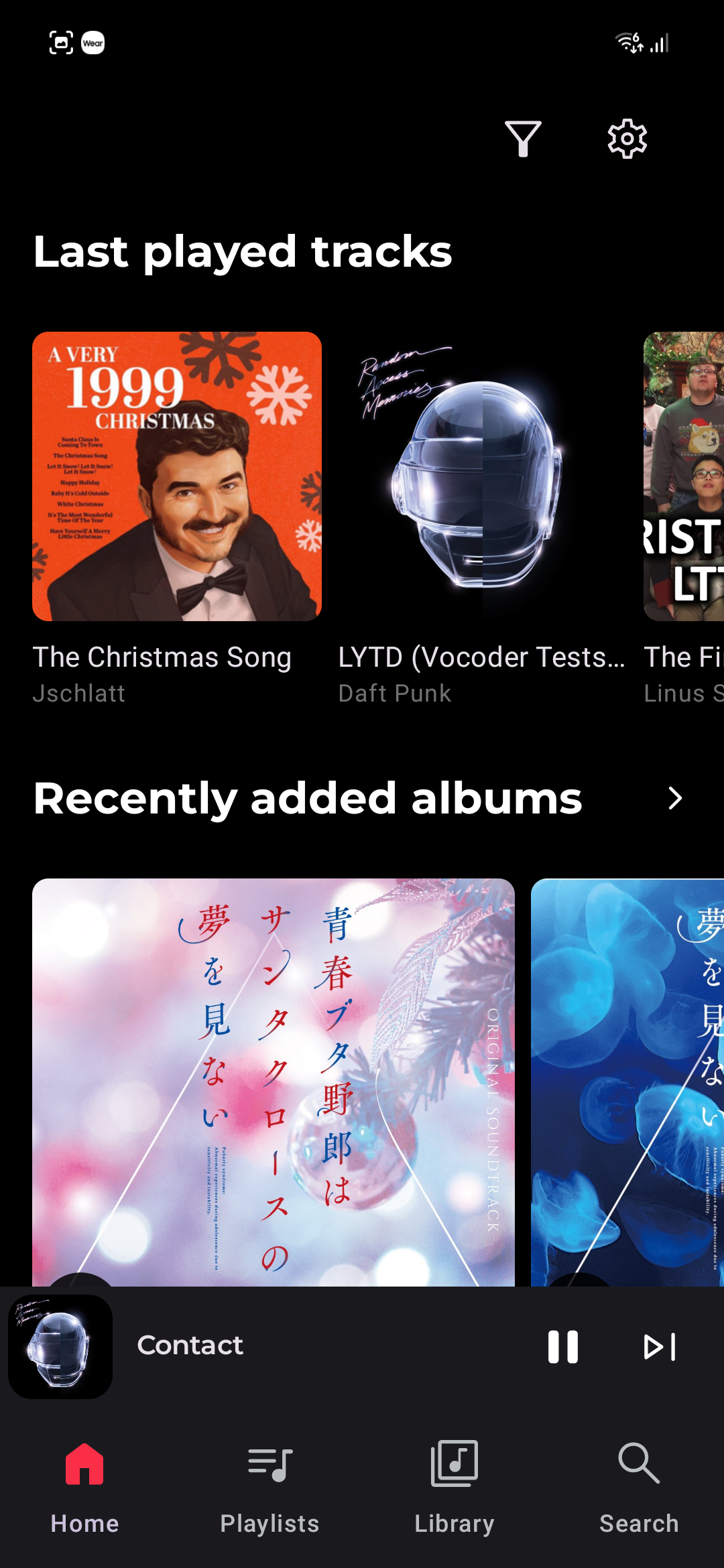Expand the Recently added albums list
Screen dimensions: 724x1568
pyautogui.click(x=675, y=798)
